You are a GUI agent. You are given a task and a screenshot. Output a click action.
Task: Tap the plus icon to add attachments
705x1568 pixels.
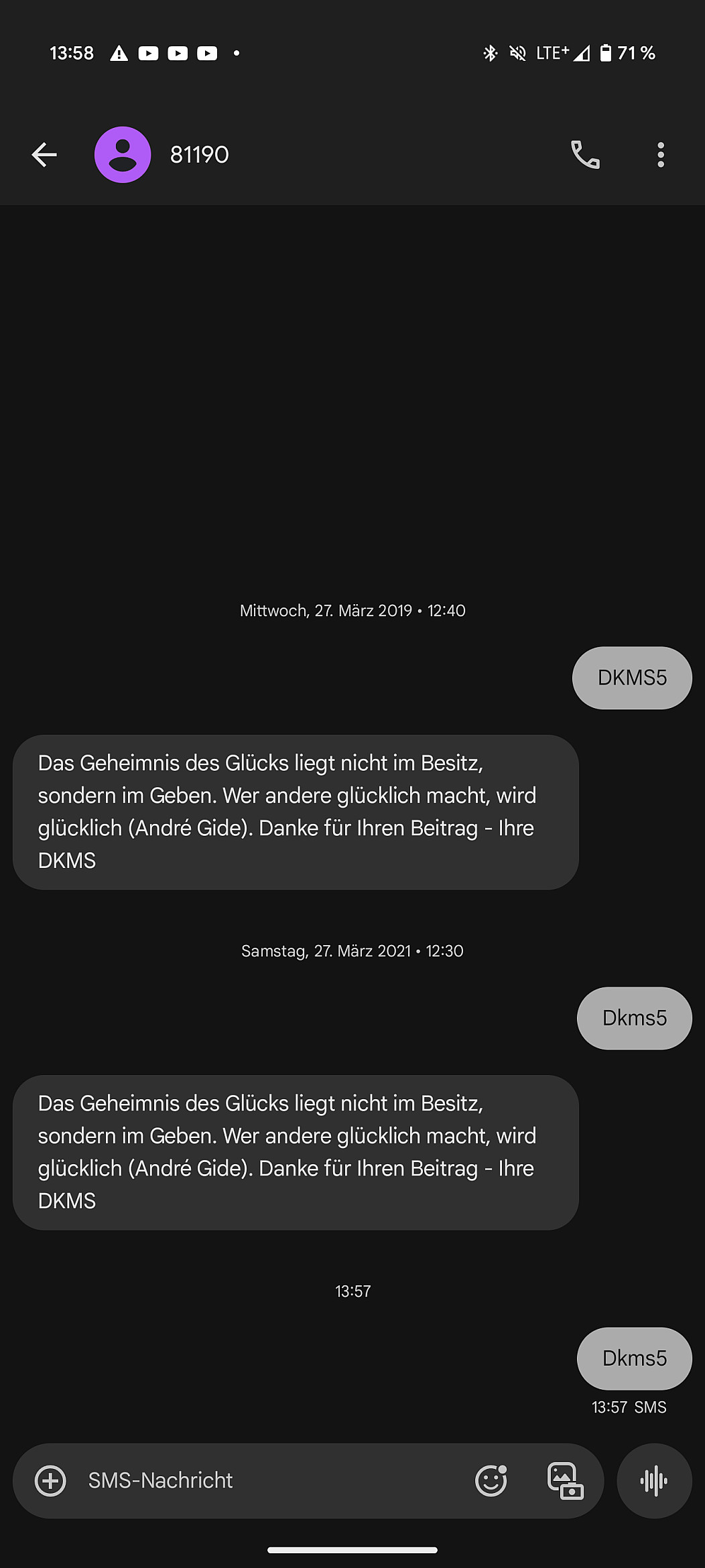coord(50,1480)
